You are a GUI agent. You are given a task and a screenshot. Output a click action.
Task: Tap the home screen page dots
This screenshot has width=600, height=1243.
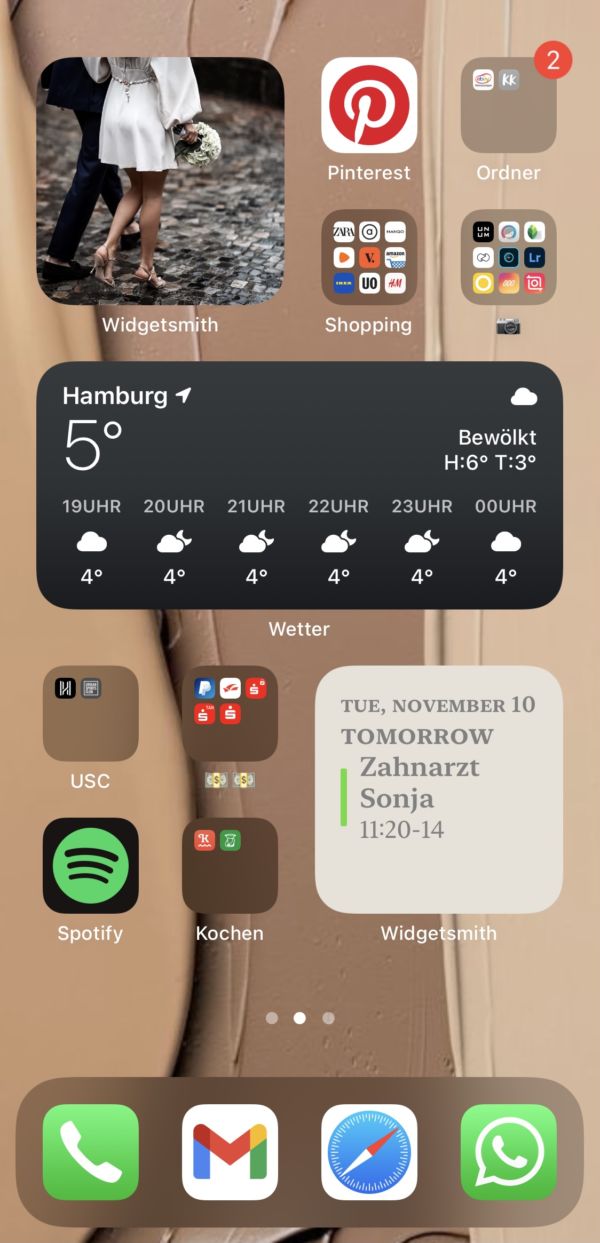(299, 1018)
